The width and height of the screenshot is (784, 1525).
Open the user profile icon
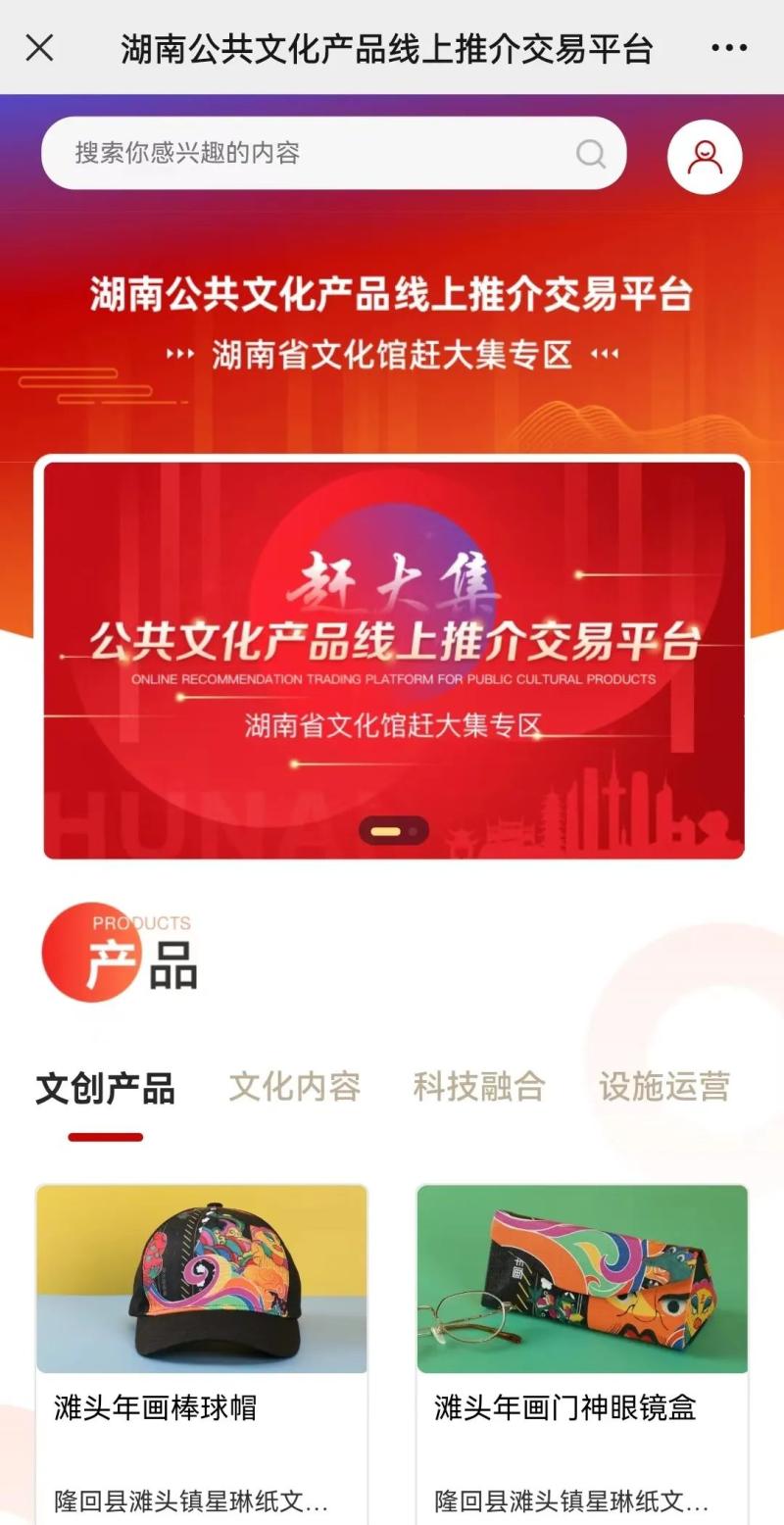[x=705, y=157]
